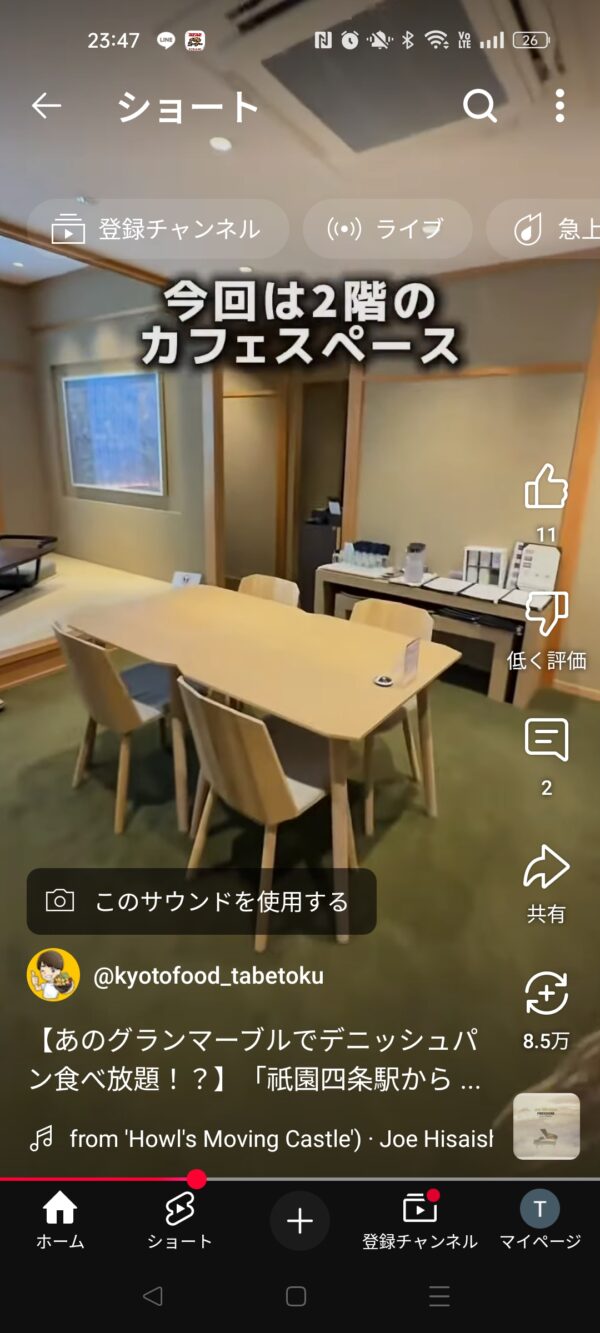Remix this Short

546,995
